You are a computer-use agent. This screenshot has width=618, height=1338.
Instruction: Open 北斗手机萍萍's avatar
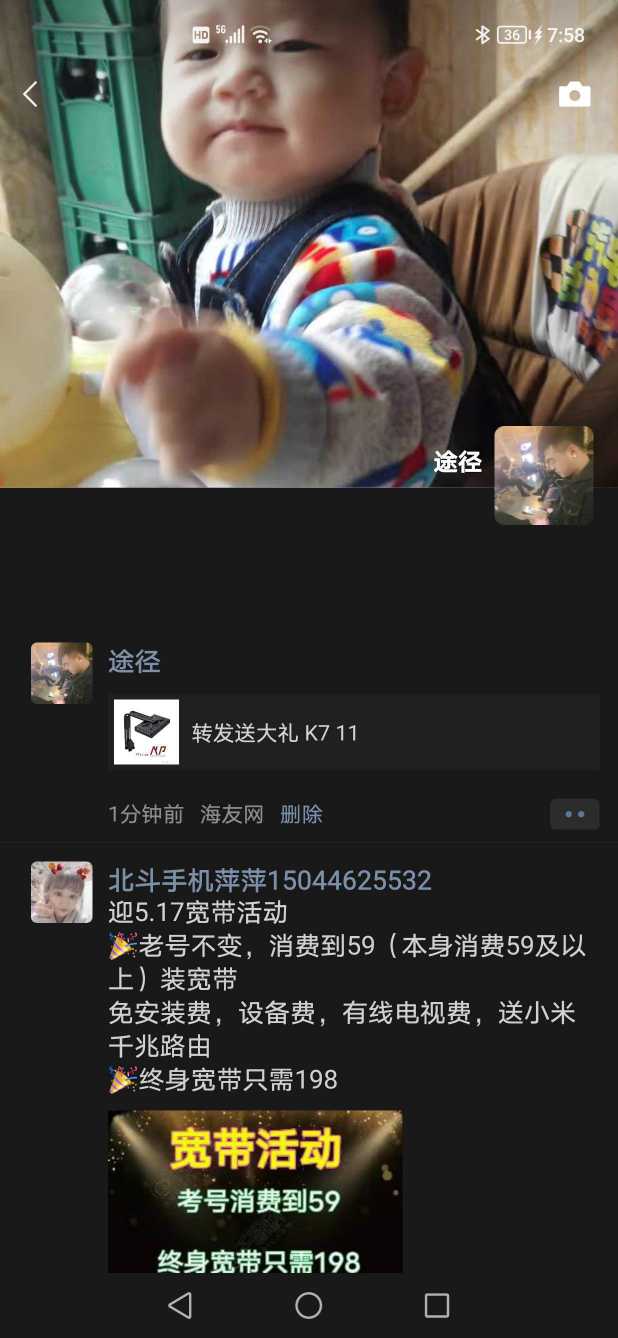click(x=62, y=892)
